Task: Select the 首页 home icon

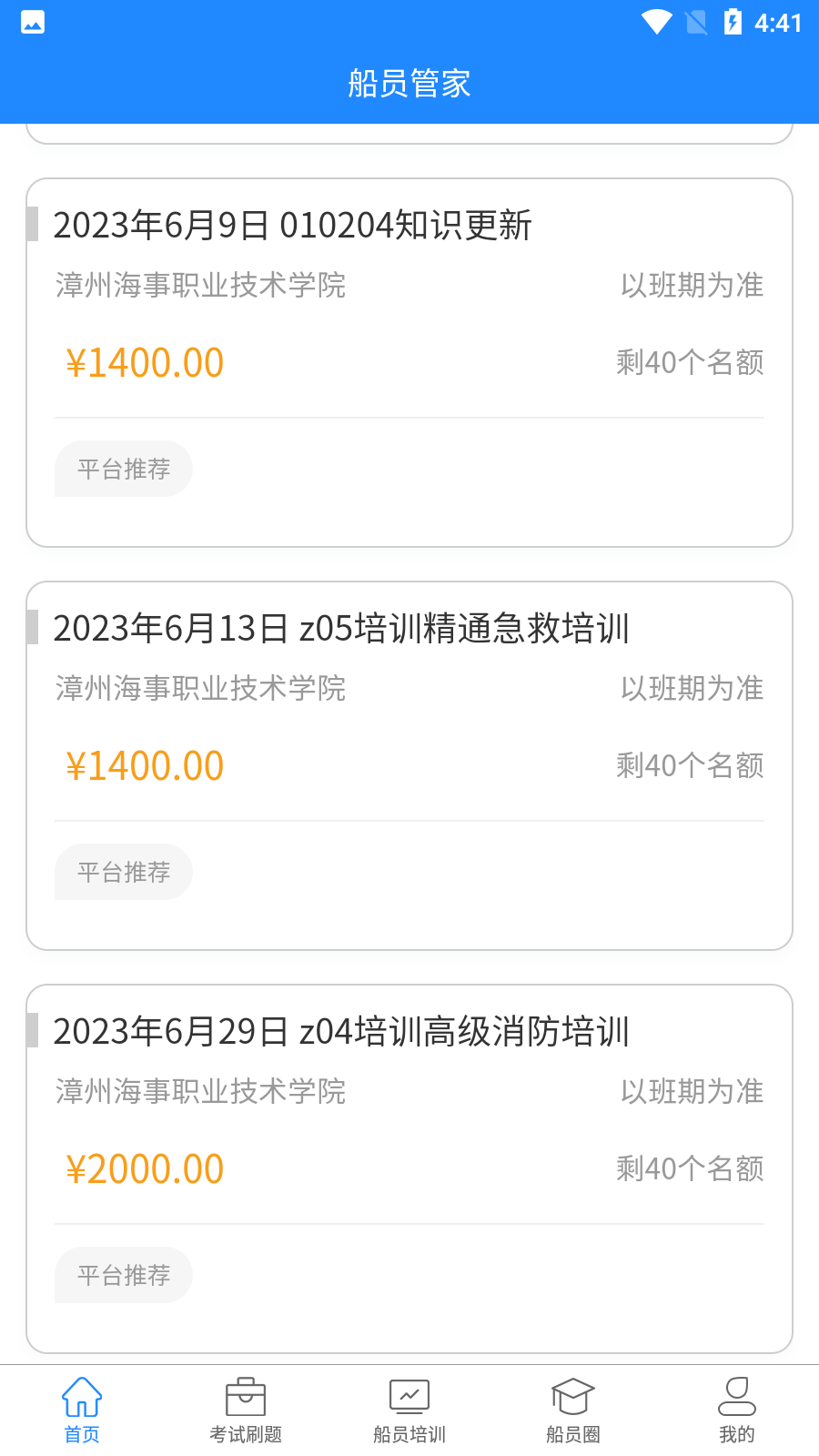Action: 82,1395
